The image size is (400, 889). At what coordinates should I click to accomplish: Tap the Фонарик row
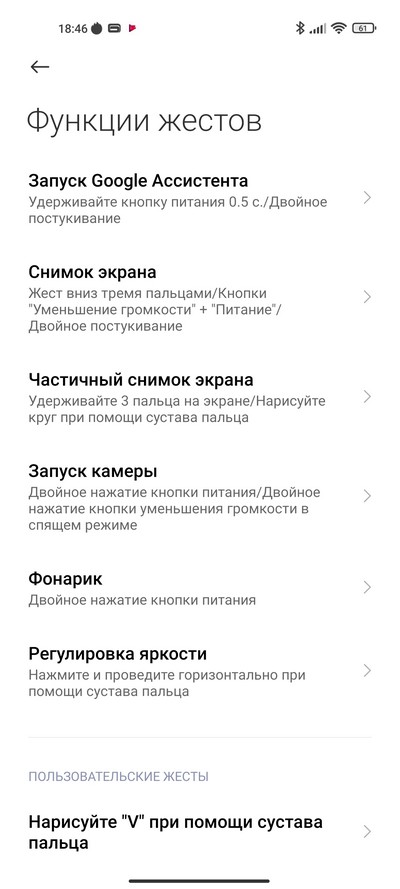click(200, 588)
